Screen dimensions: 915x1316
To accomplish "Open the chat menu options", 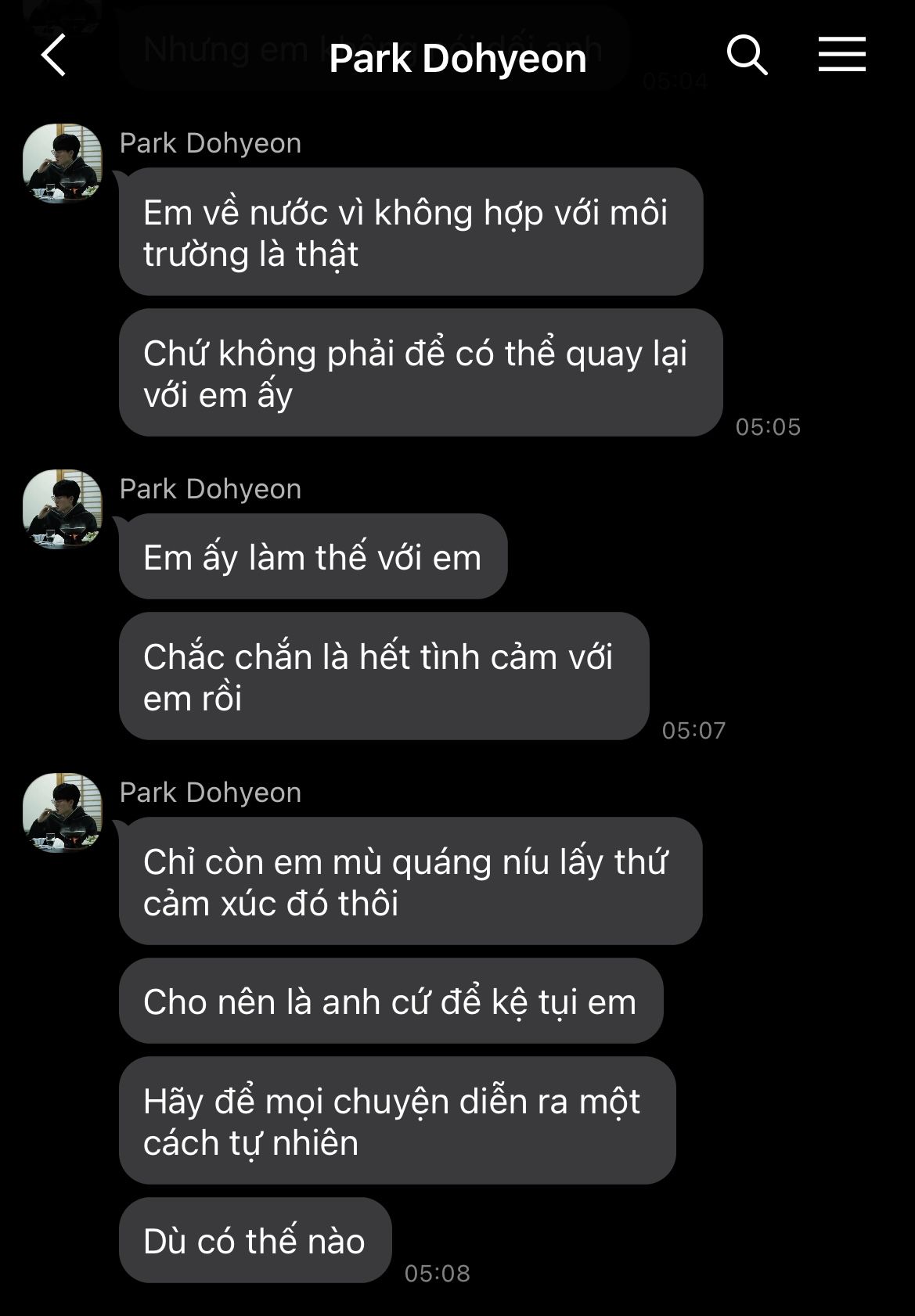I will coord(841,55).
